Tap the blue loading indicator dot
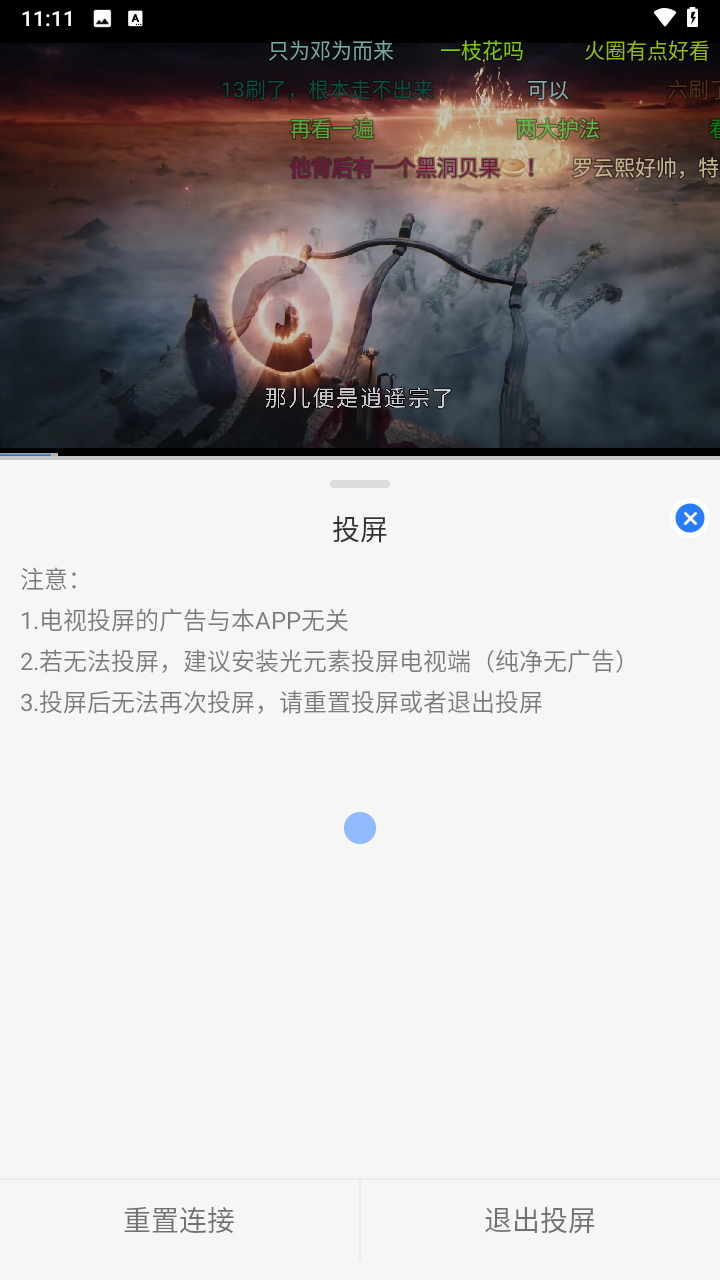The width and height of the screenshot is (720, 1280). click(360, 827)
